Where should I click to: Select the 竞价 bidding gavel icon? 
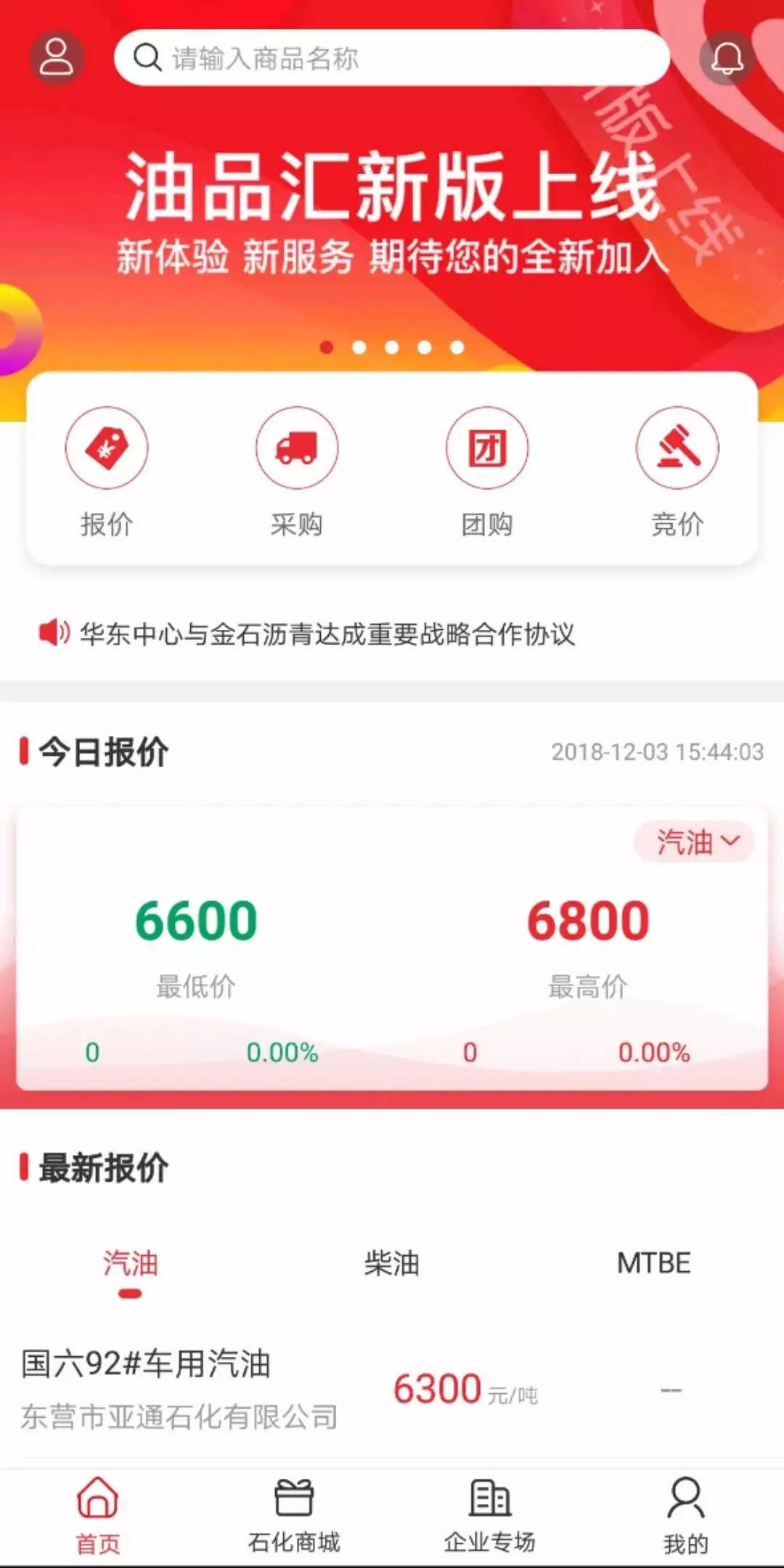click(x=677, y=448)
